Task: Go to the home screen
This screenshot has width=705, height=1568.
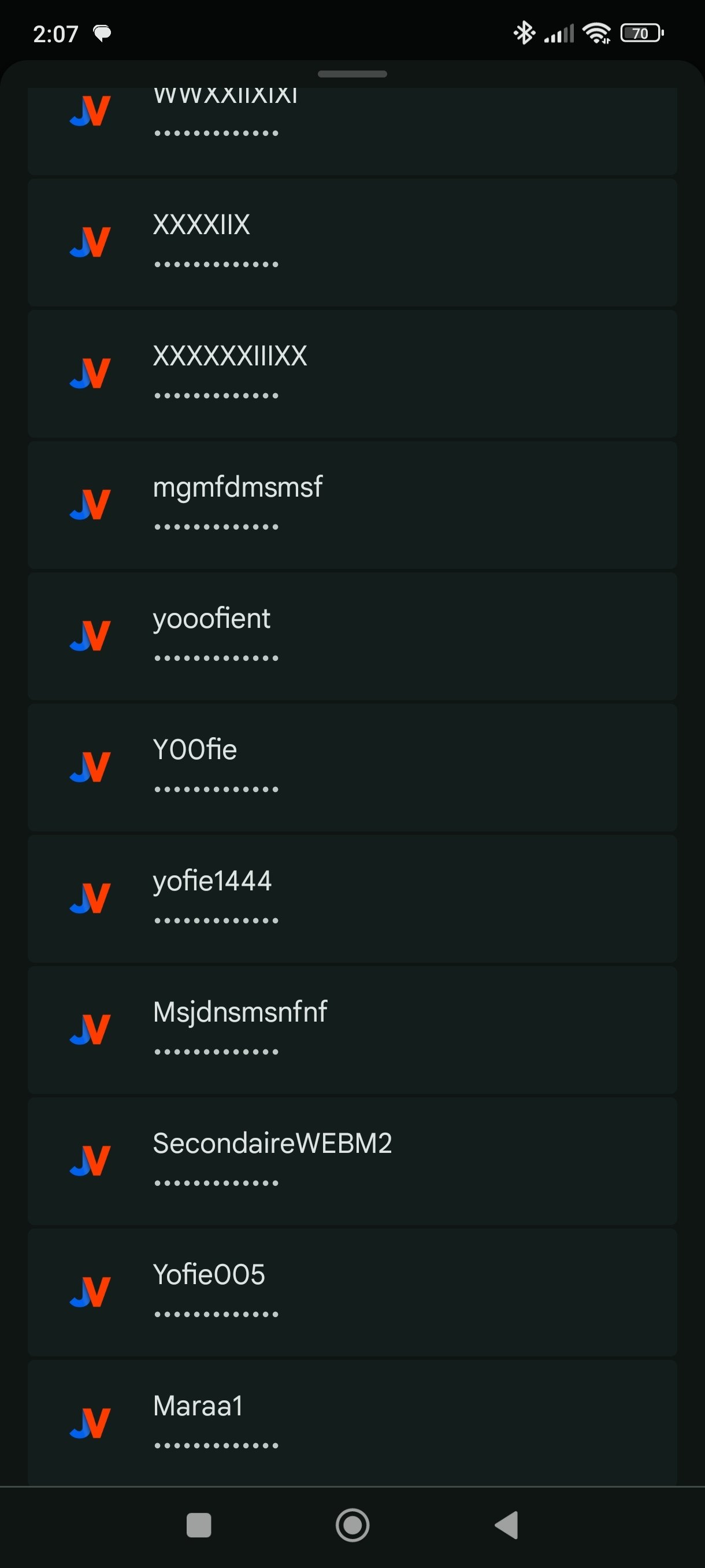Action: click(x=352, y=1525)
